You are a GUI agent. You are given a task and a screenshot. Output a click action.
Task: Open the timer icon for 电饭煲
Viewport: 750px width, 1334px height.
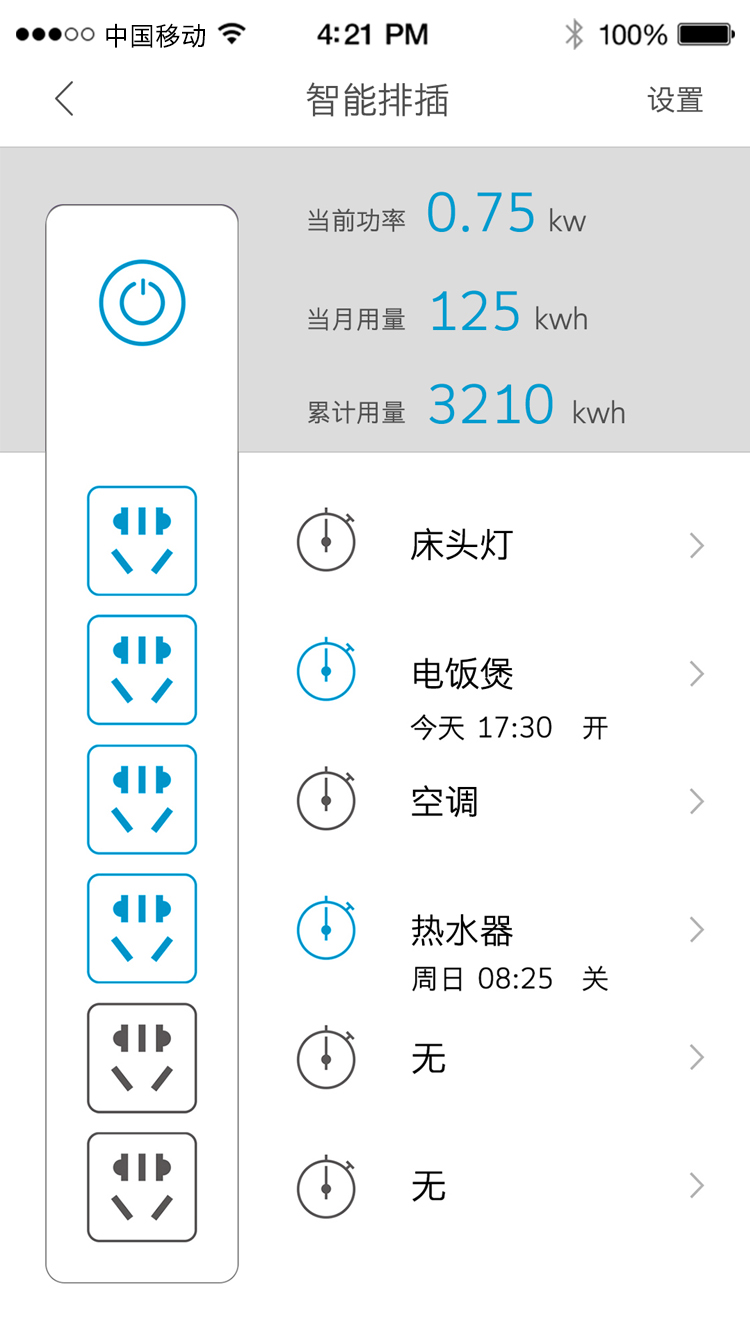point(326,671)
